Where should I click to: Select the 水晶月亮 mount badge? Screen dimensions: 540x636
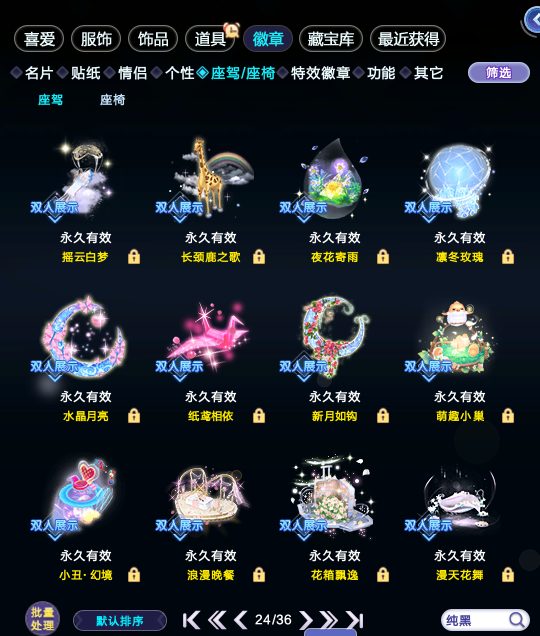tap(86, 359)
